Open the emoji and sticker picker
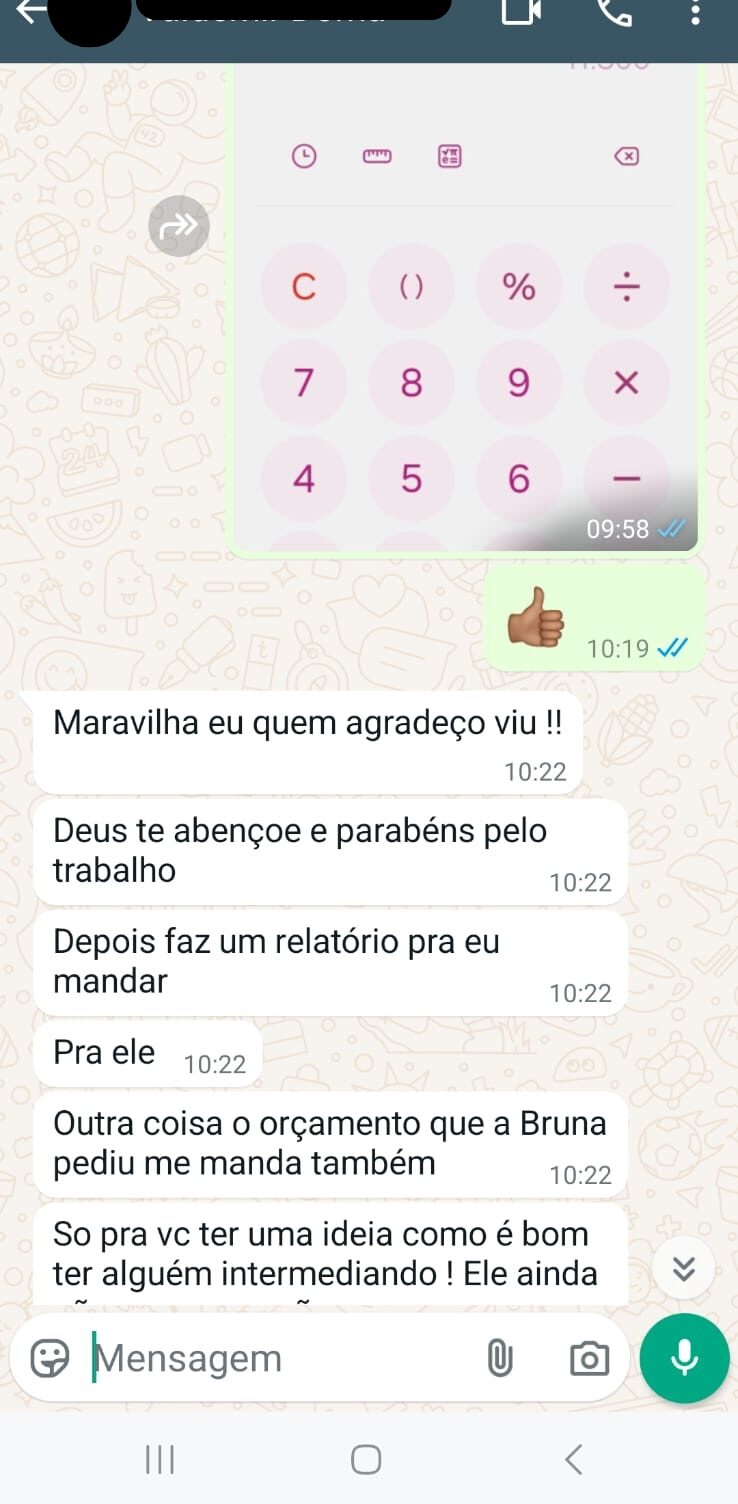The height and width of the screenshot is (1504, 738). (x=48, y=1358)
